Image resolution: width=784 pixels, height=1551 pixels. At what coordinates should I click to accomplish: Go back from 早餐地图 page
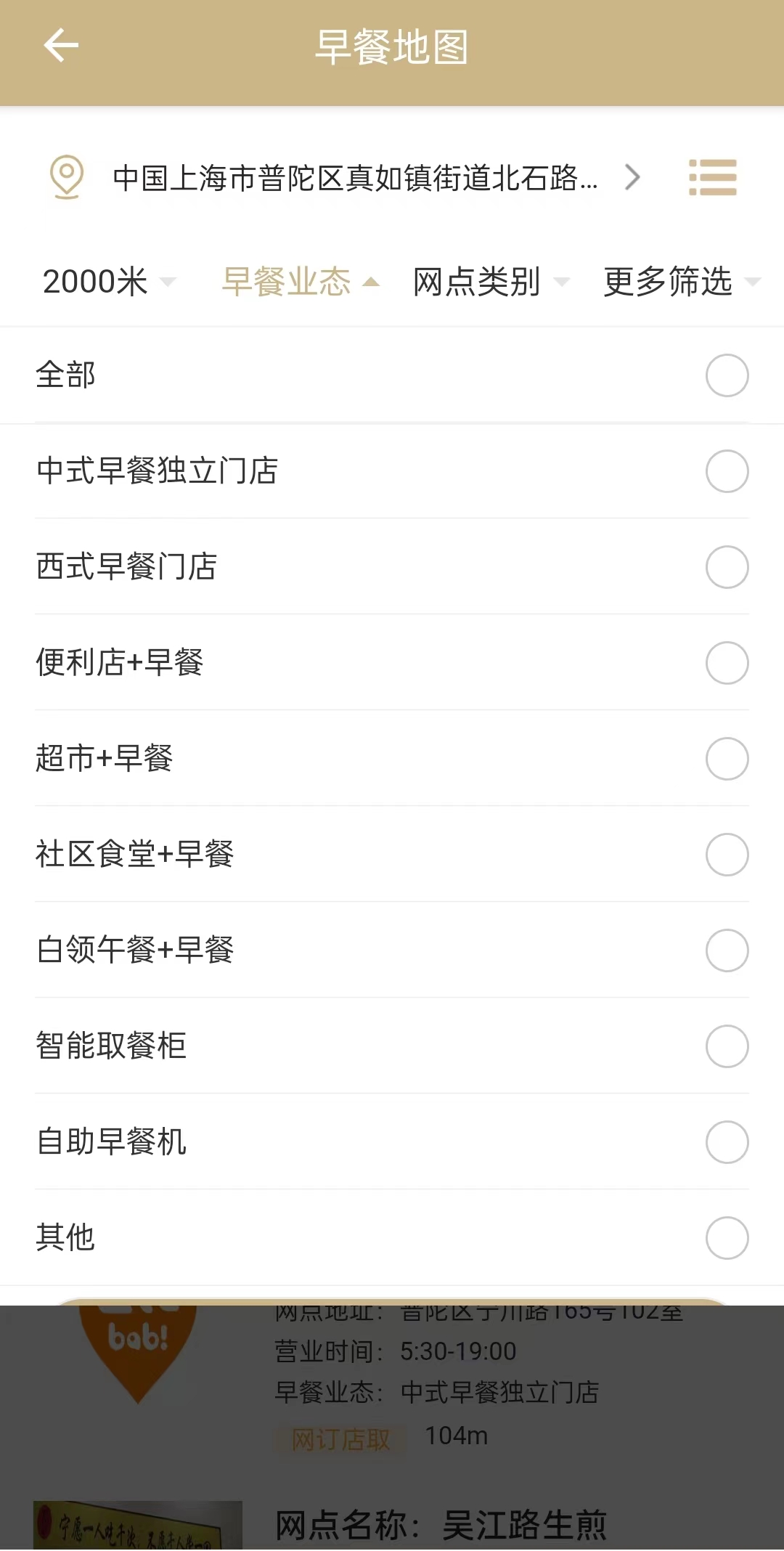click(61, 46)
